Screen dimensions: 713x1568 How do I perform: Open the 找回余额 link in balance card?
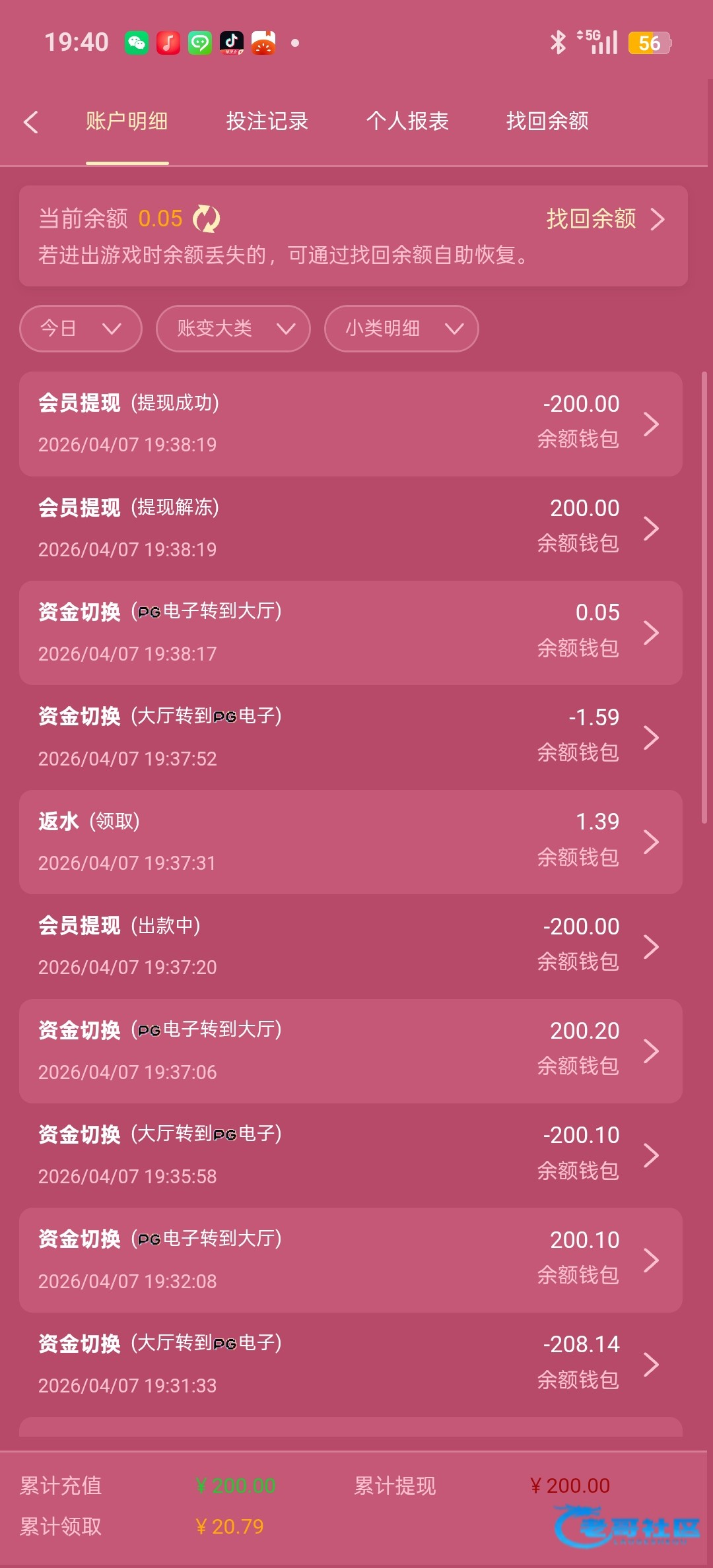point(604,219)
